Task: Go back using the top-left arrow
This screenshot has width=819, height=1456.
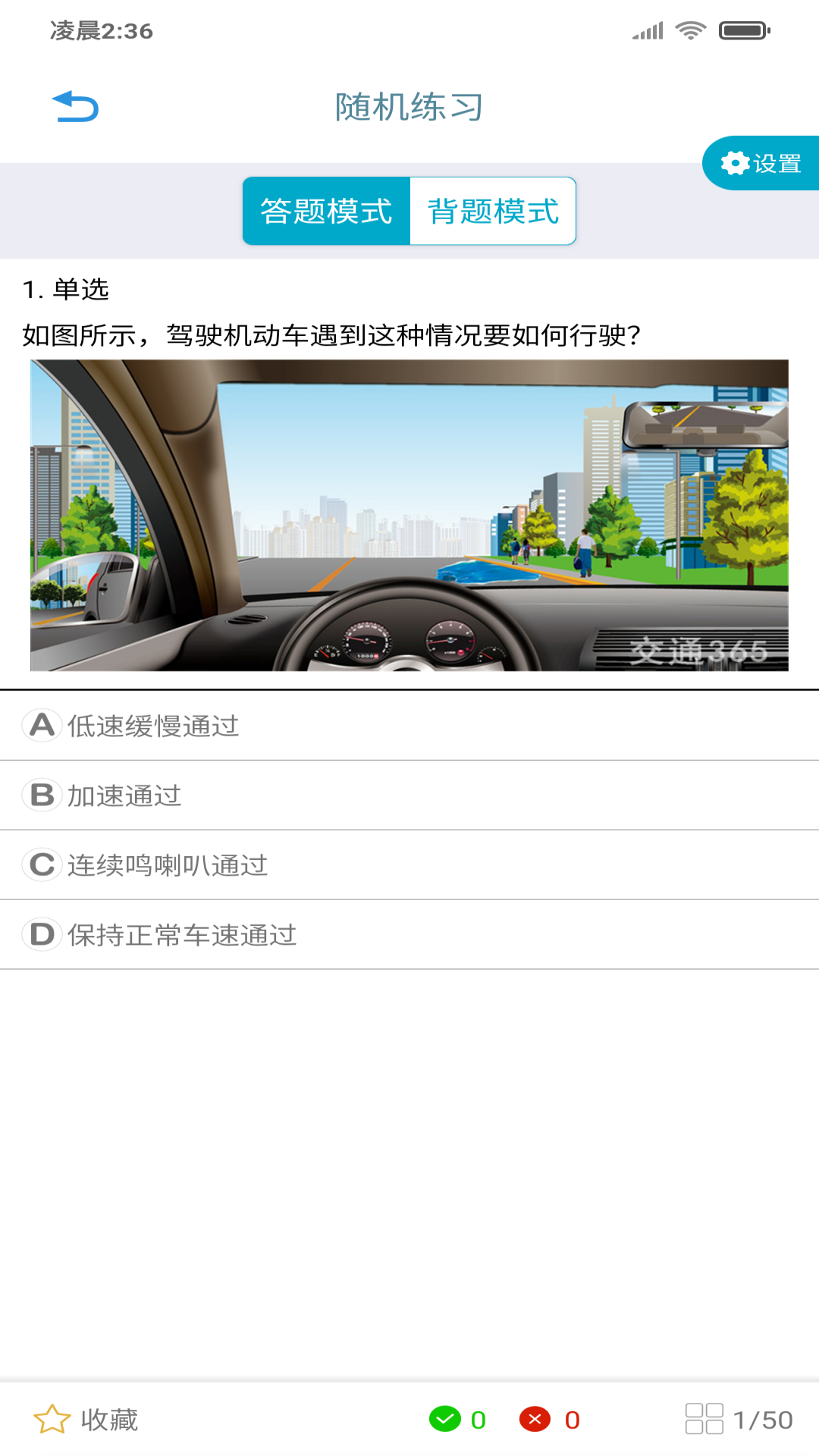Action: (x=75, y=107)
